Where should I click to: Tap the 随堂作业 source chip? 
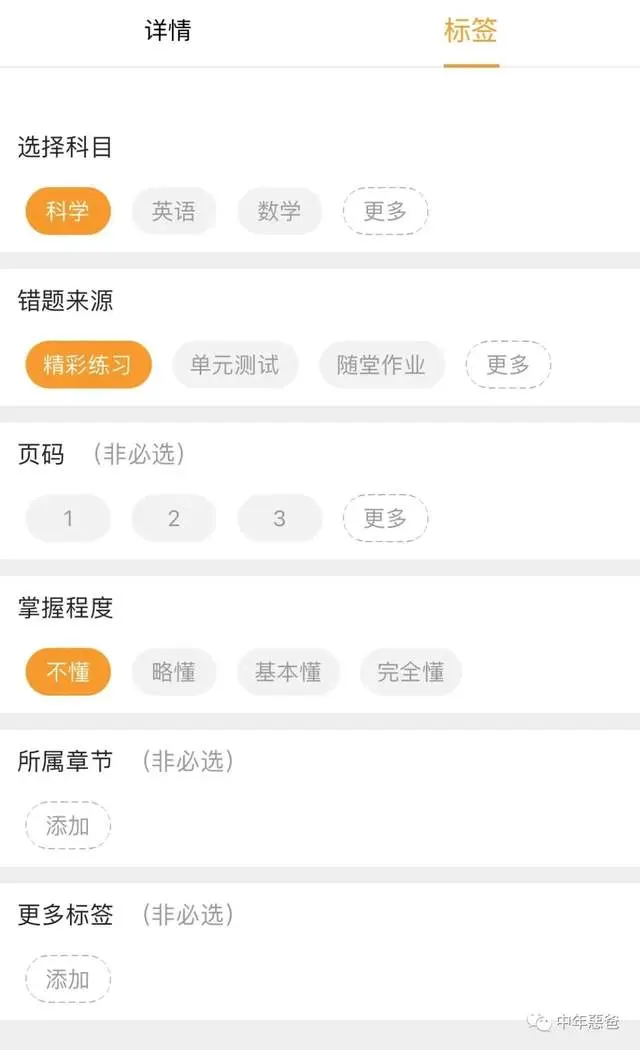(x=381, y=365)
